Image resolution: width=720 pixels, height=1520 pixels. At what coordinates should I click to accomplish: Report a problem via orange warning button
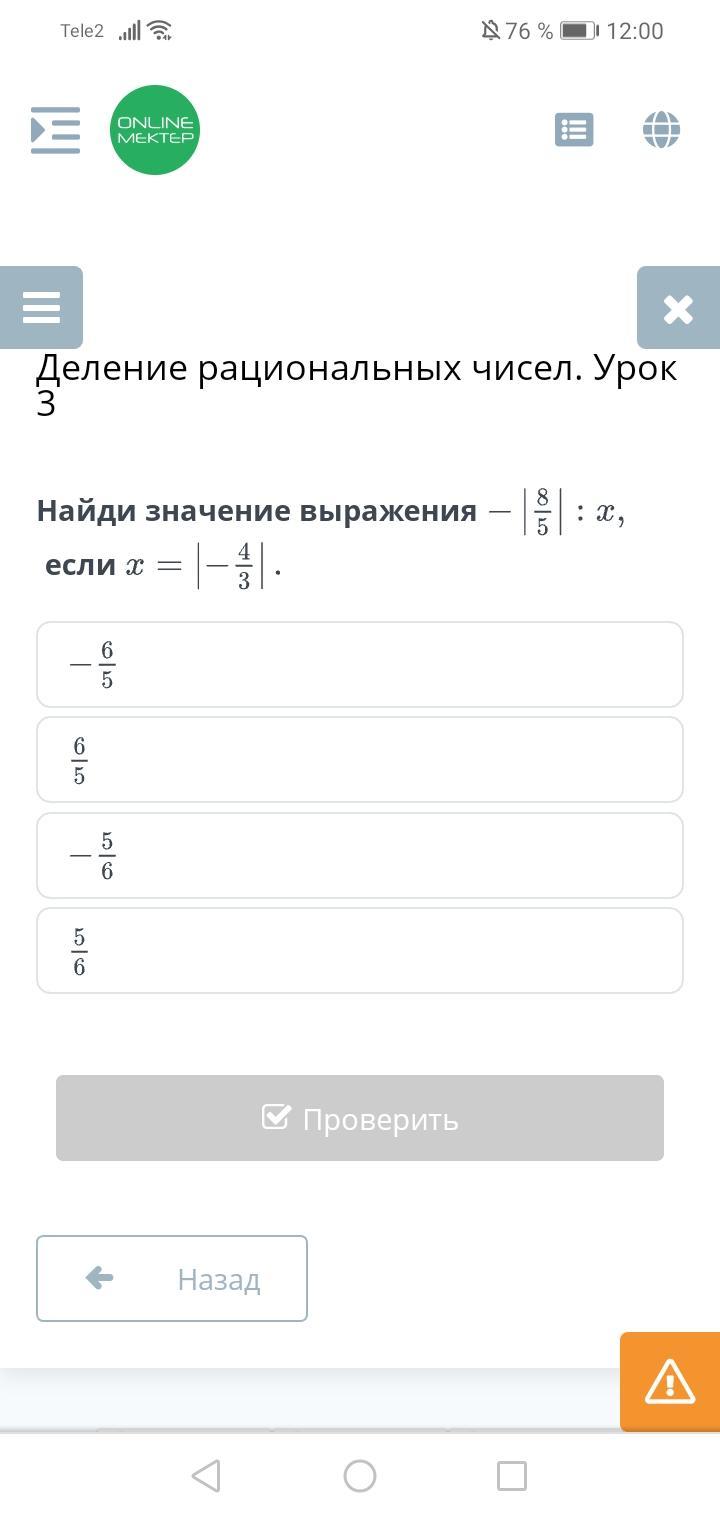[x=669, y=1382]
